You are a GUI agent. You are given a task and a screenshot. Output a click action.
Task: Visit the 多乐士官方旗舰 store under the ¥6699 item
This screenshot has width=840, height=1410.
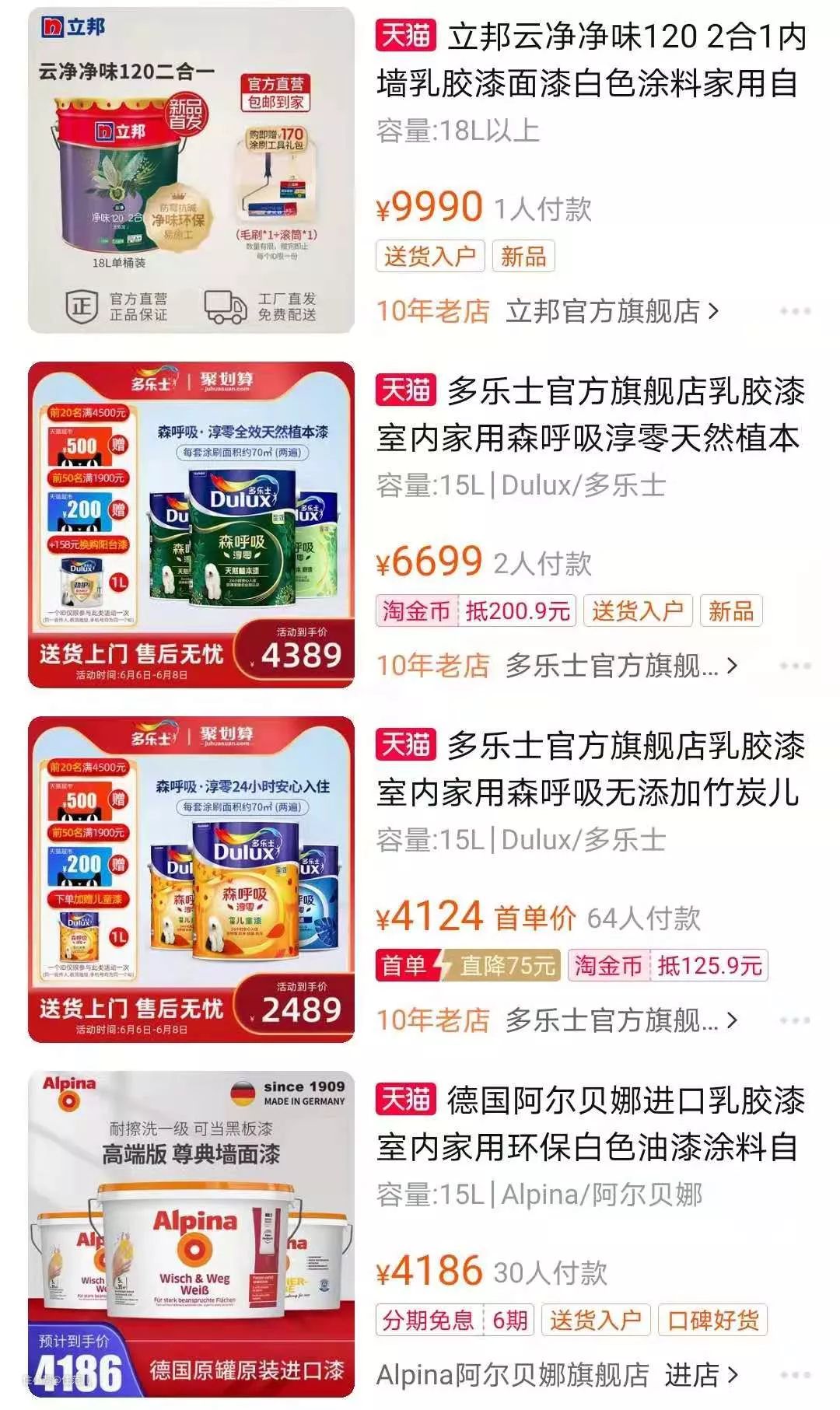621,666
